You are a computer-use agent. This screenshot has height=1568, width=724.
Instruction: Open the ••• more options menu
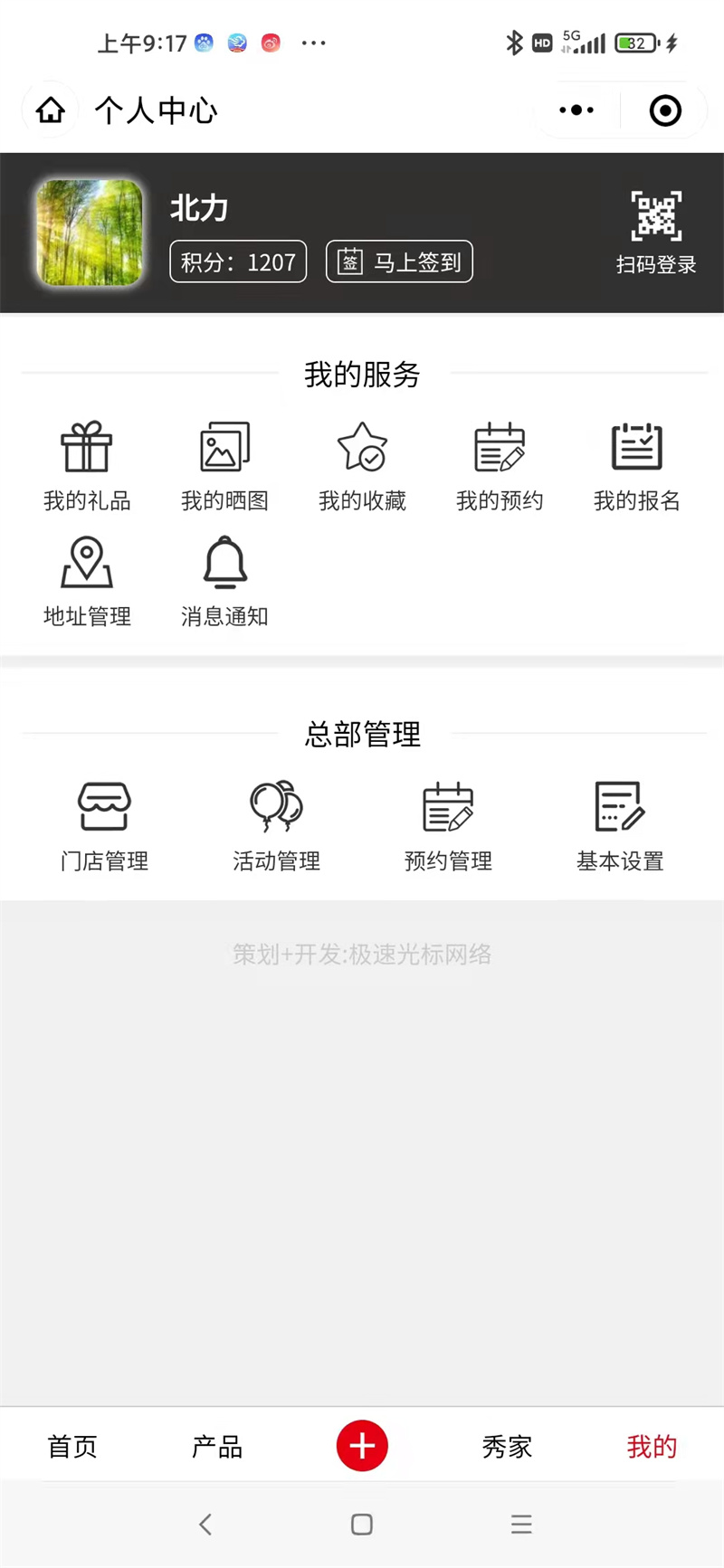(576, 109)
